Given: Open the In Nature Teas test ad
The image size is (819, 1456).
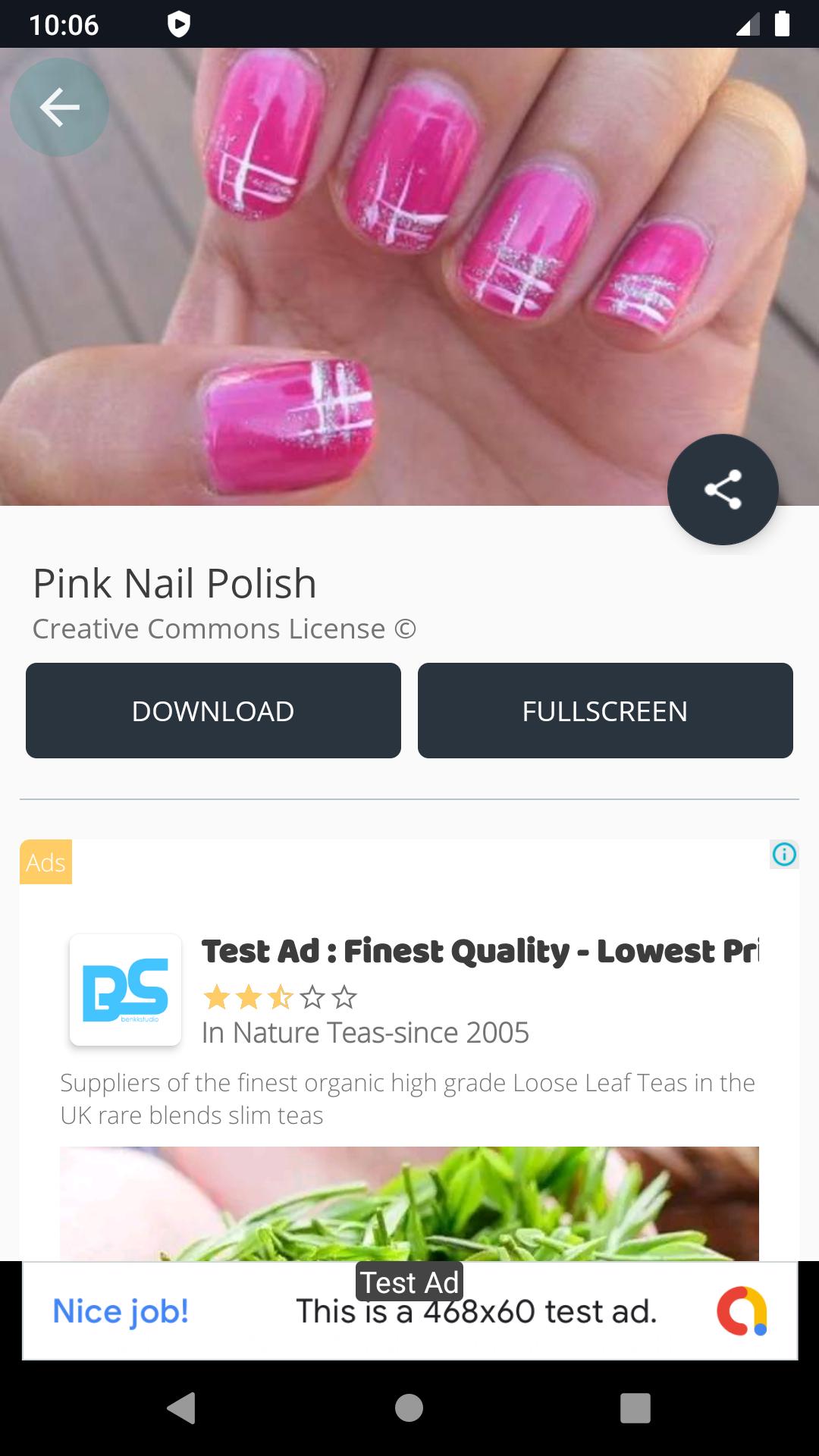Looking at the screenshot, I should click(479, 952).
